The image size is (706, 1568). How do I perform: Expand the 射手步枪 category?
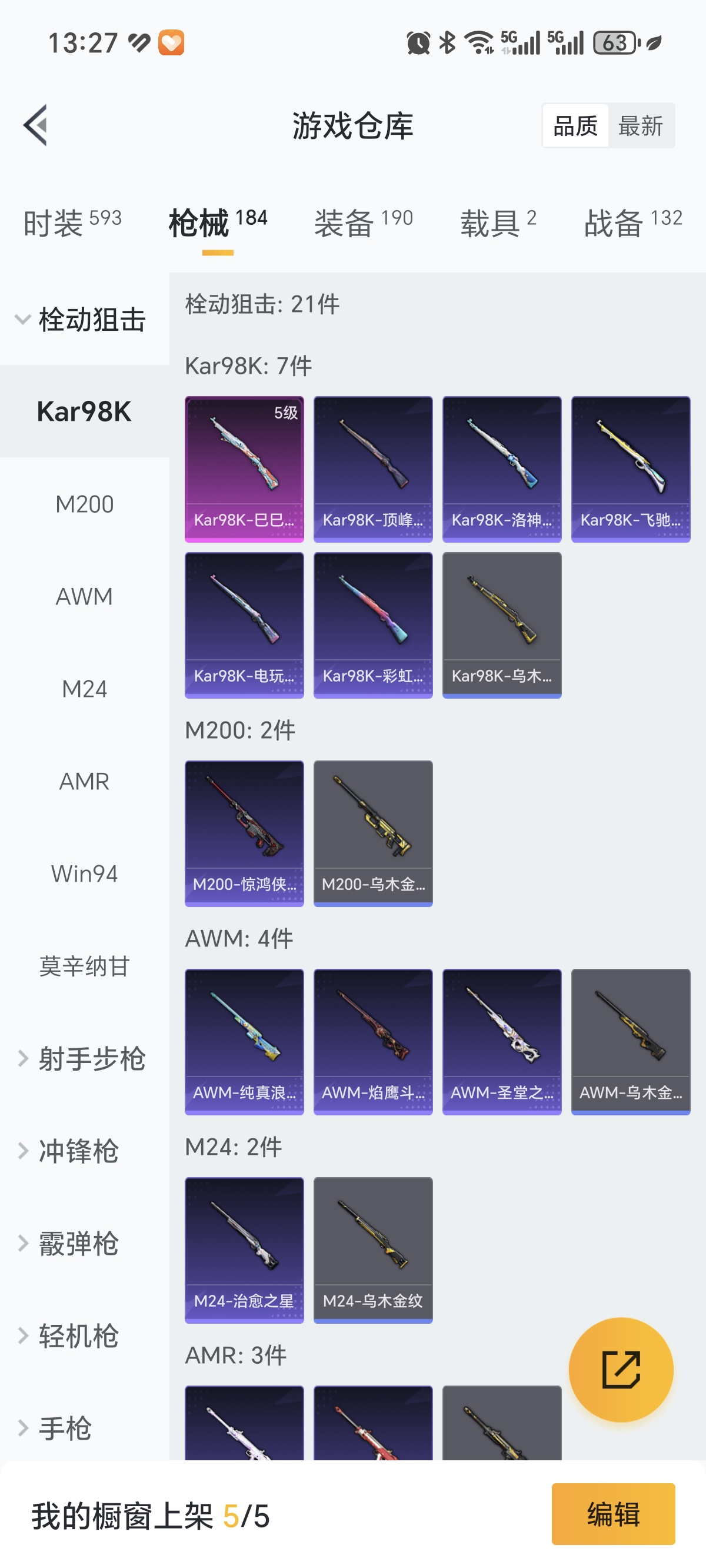pyautogui.click(x=91, y=1059)
